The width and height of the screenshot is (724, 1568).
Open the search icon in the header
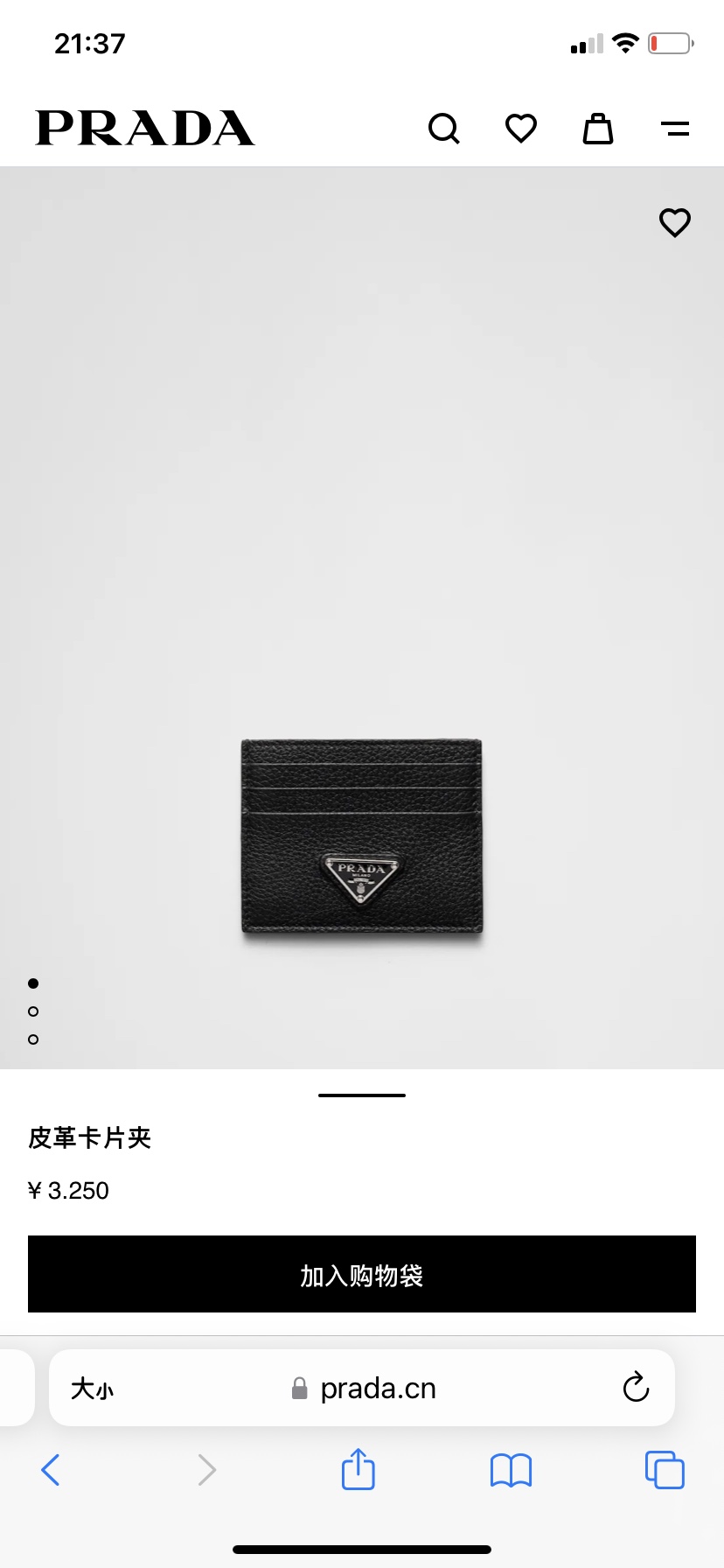444,129
